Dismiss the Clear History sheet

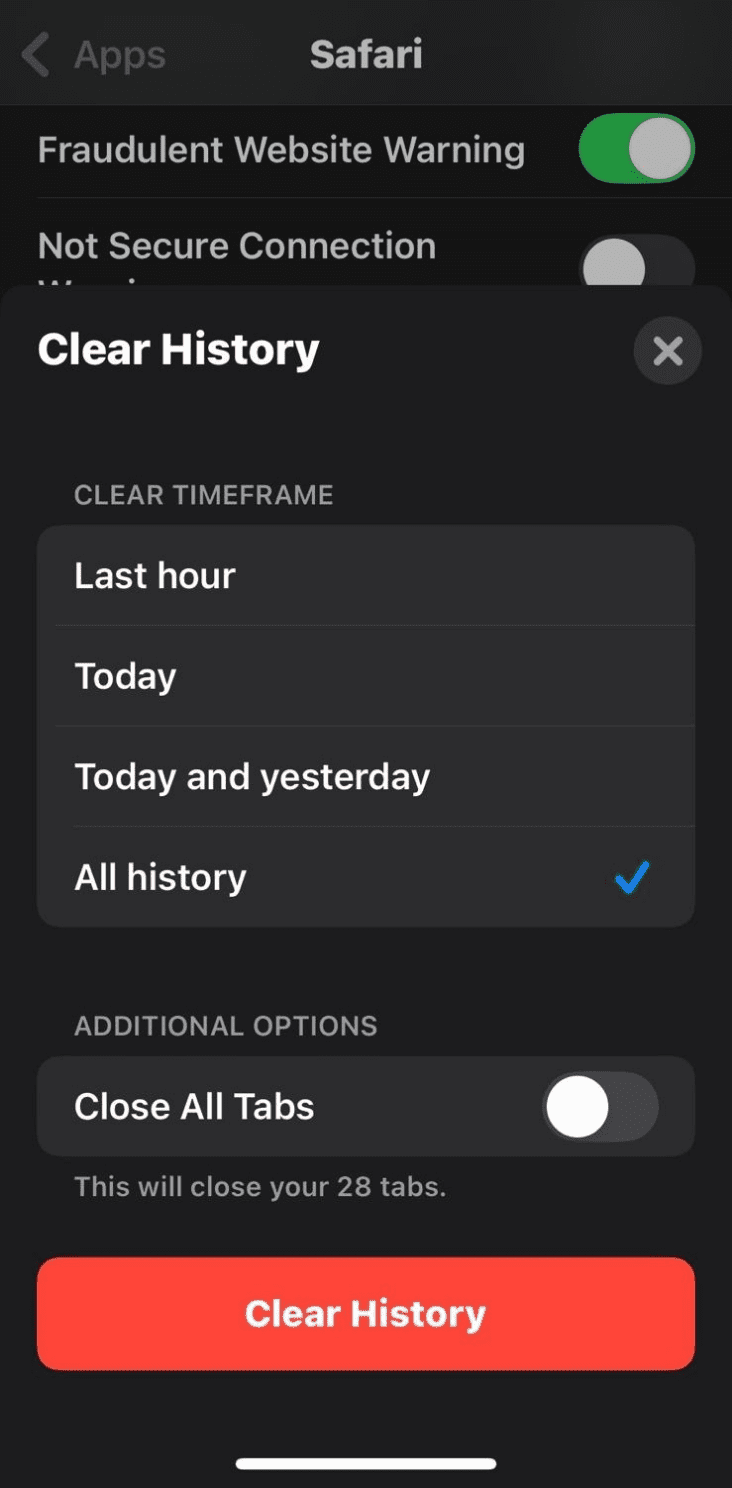tap(667, 351)
